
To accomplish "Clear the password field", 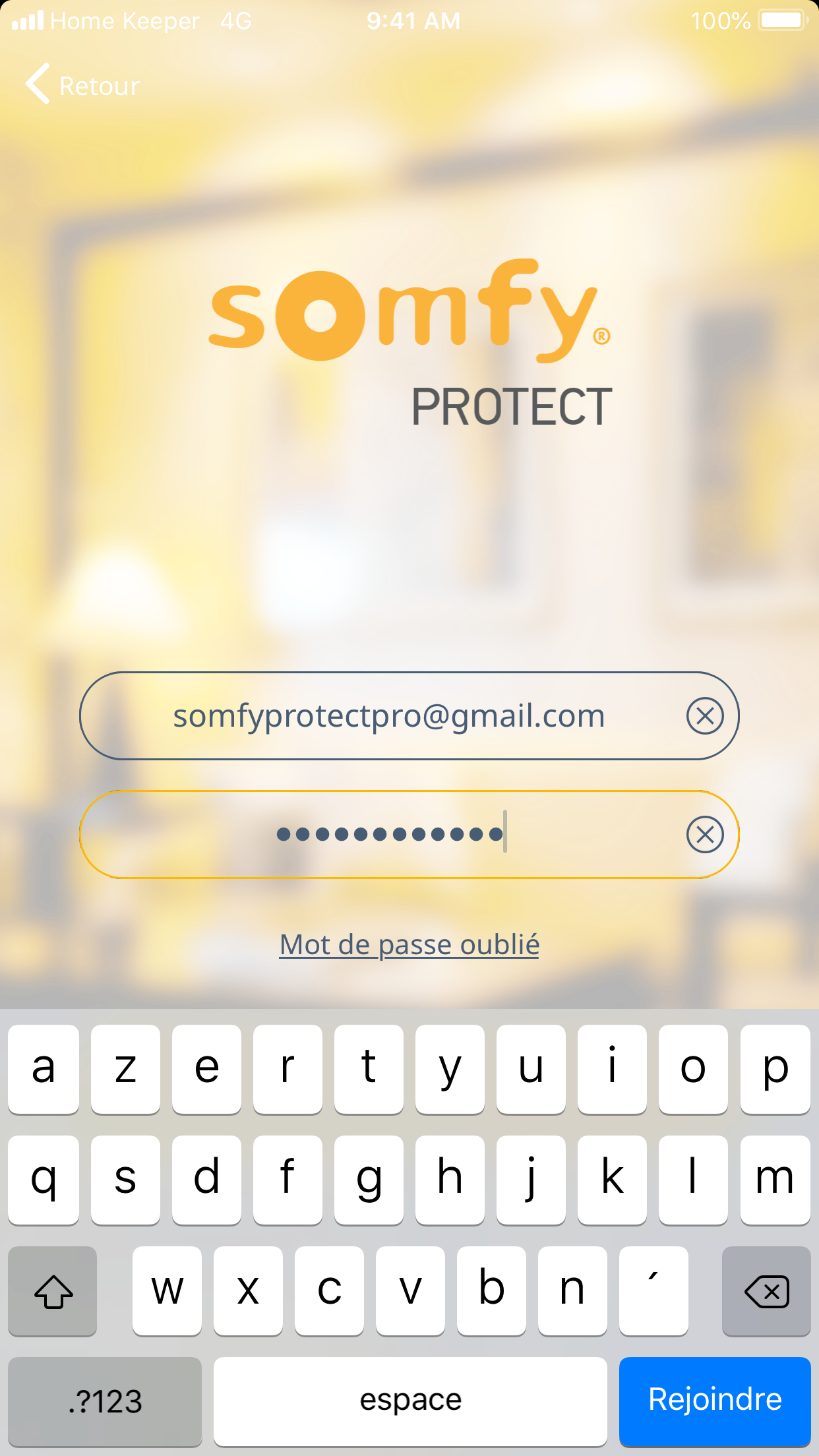I will point(705,835).
